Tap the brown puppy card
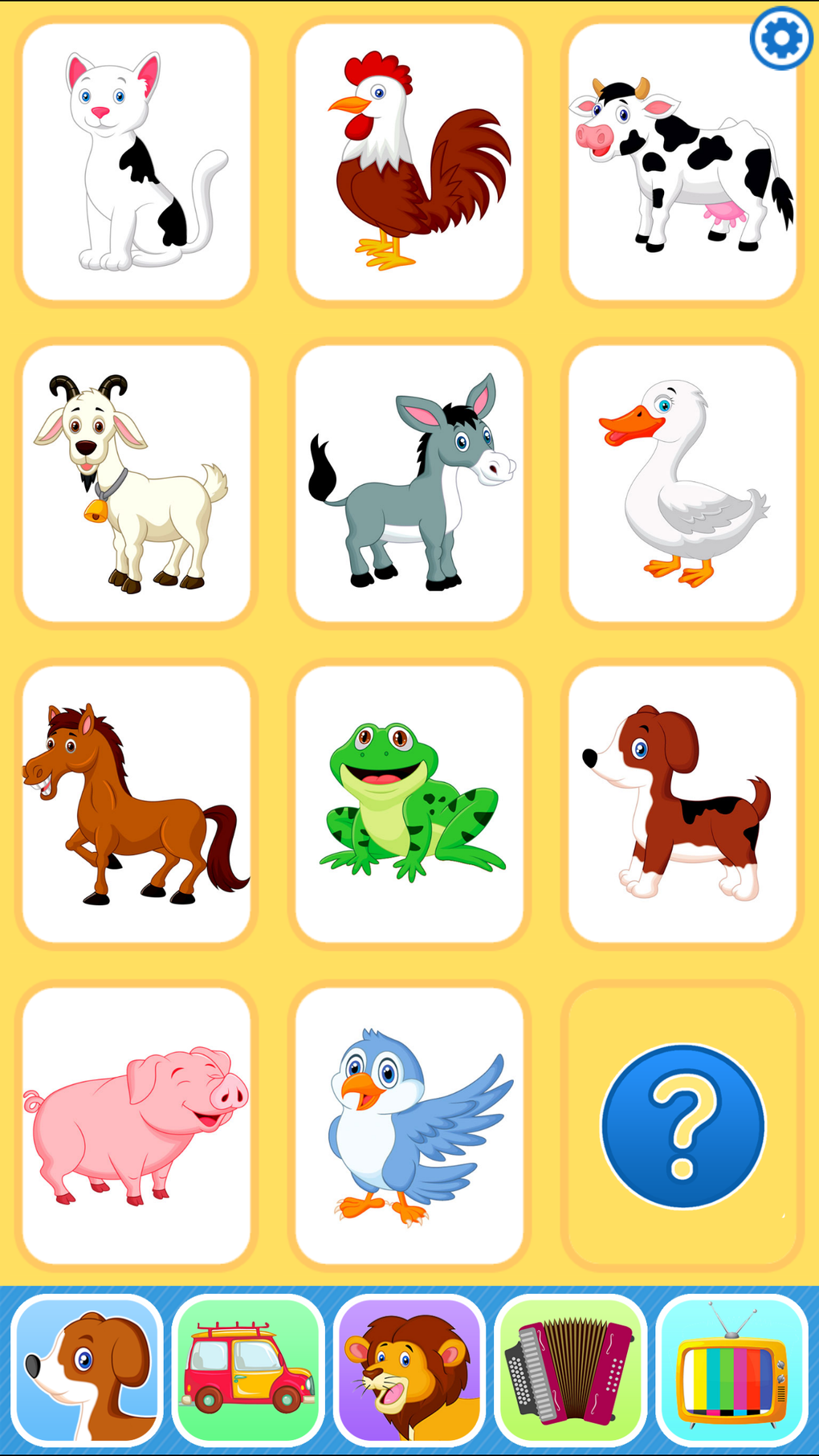This screenshot has height=1456, width=819. 682,805
